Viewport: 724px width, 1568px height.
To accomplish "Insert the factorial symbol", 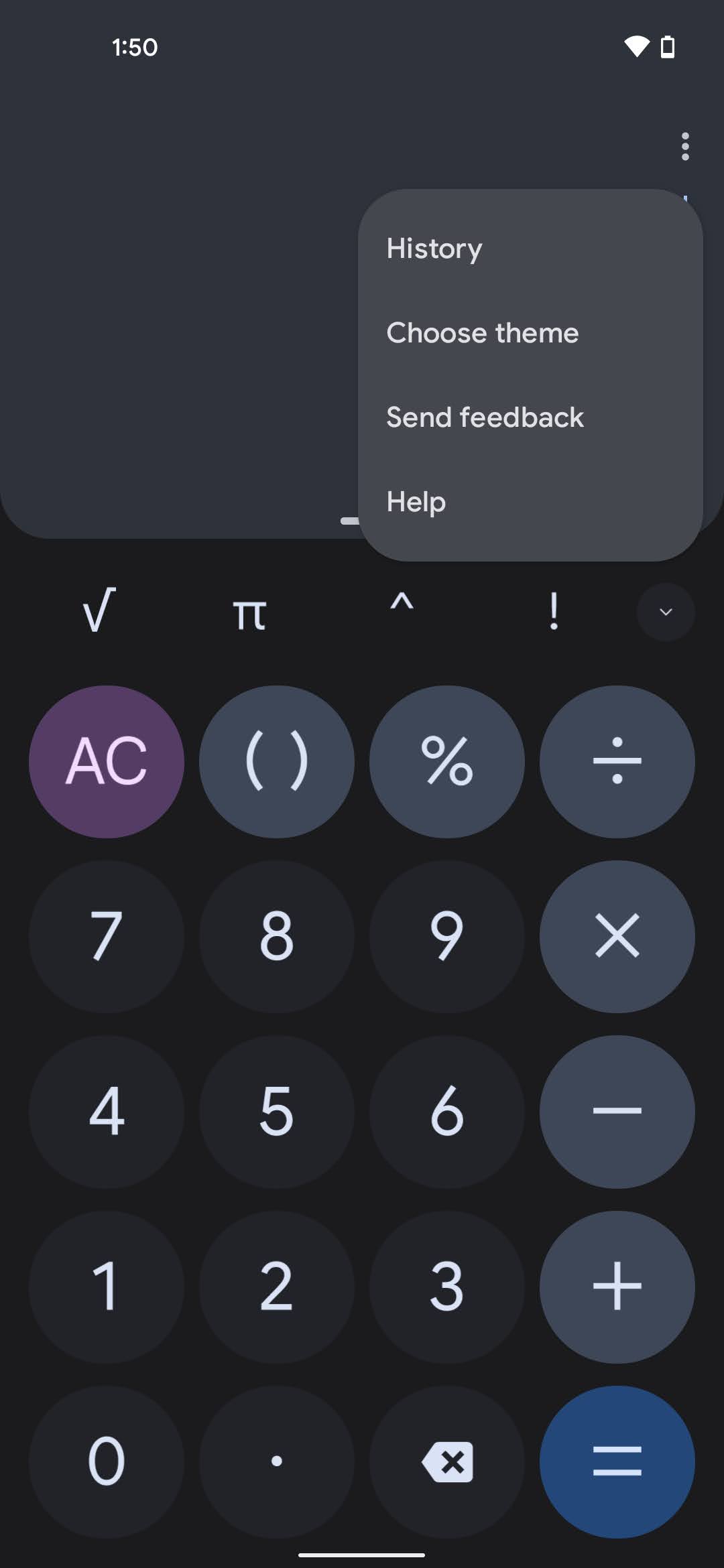I will [x=553, y=610].
